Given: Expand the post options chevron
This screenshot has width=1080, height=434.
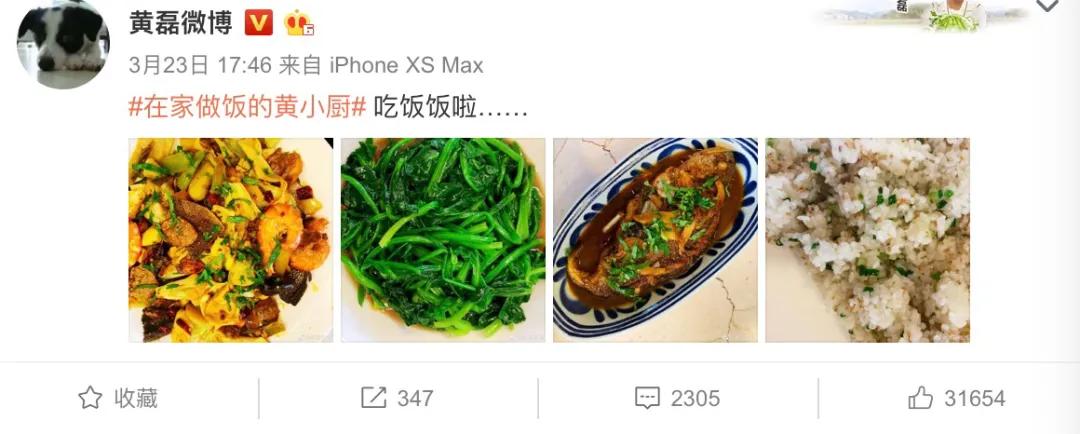Looking at the screenshot, I should pos(1046,7).
